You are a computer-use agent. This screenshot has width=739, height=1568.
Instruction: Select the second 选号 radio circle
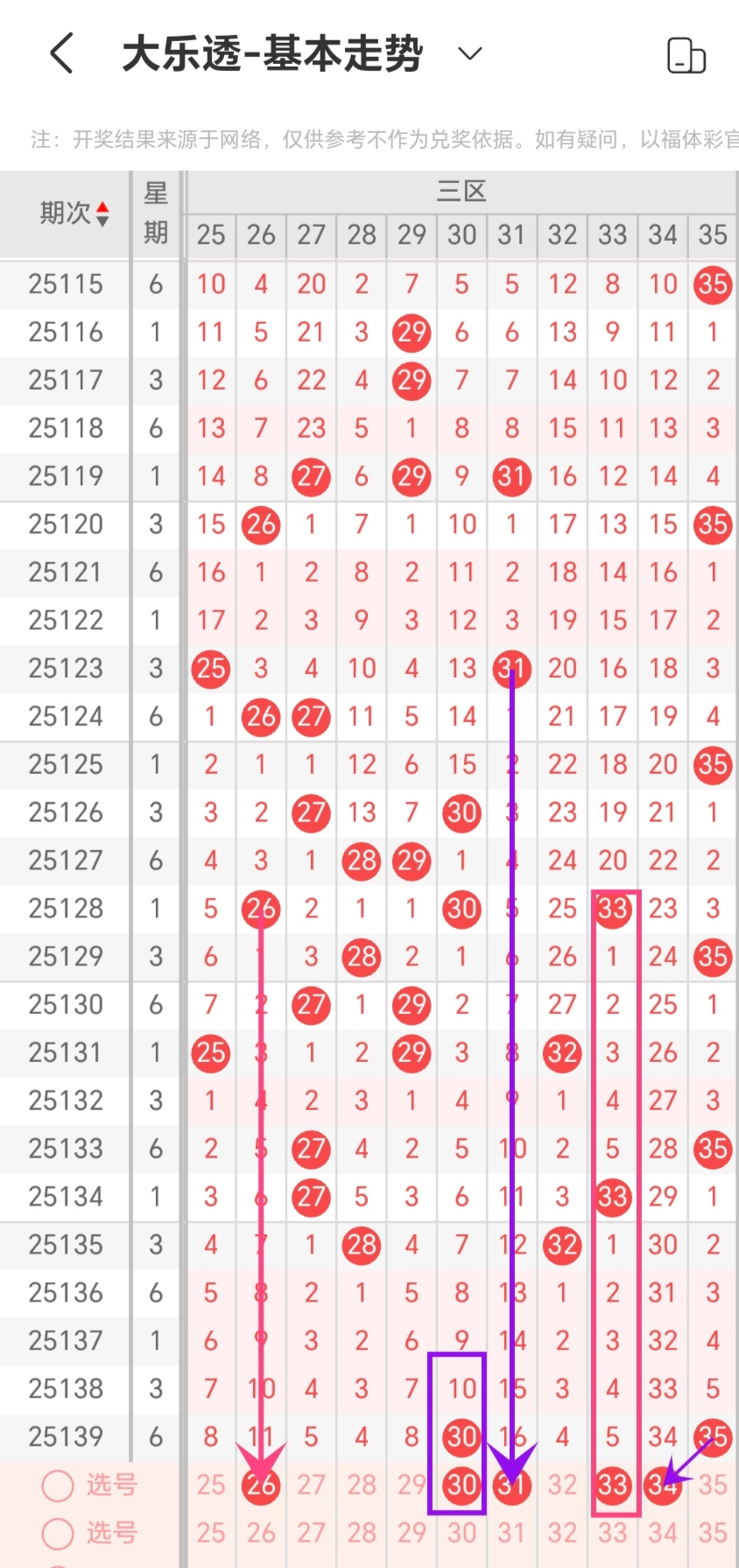pyautogui.click(x=58, y=1532)
